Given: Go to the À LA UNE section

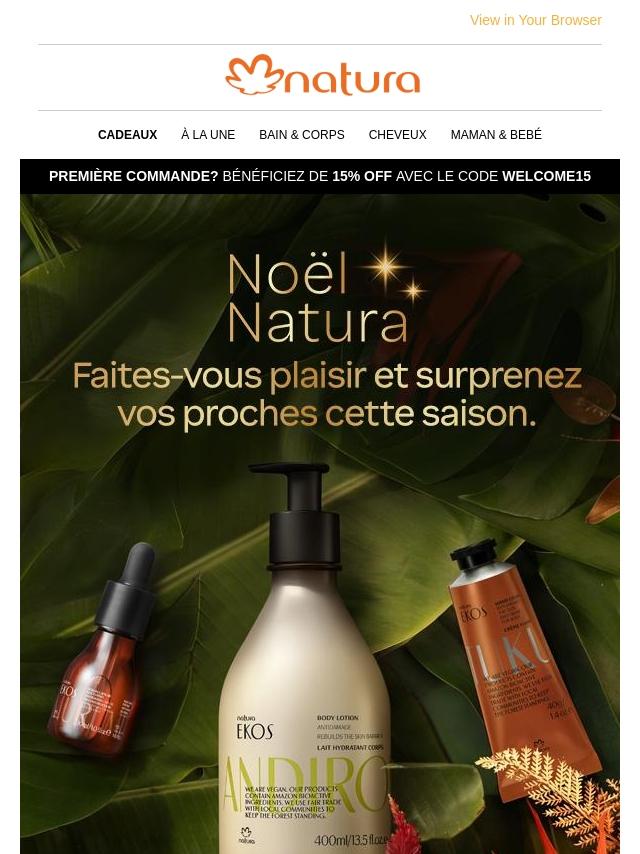Looking at the screenshot, I should [x=208, y=135].
